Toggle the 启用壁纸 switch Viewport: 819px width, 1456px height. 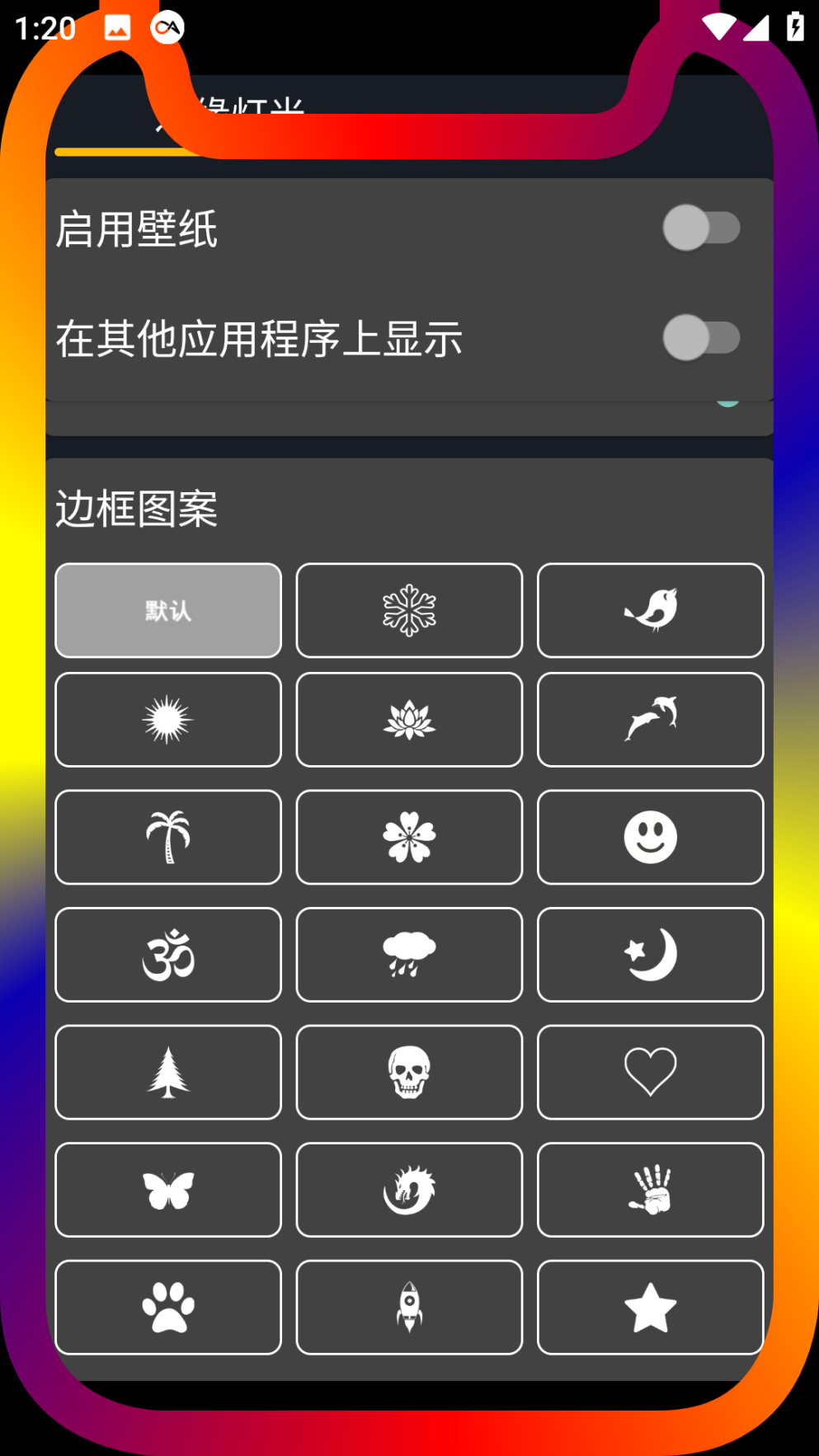pyautogui.click(x=700, y=228)
